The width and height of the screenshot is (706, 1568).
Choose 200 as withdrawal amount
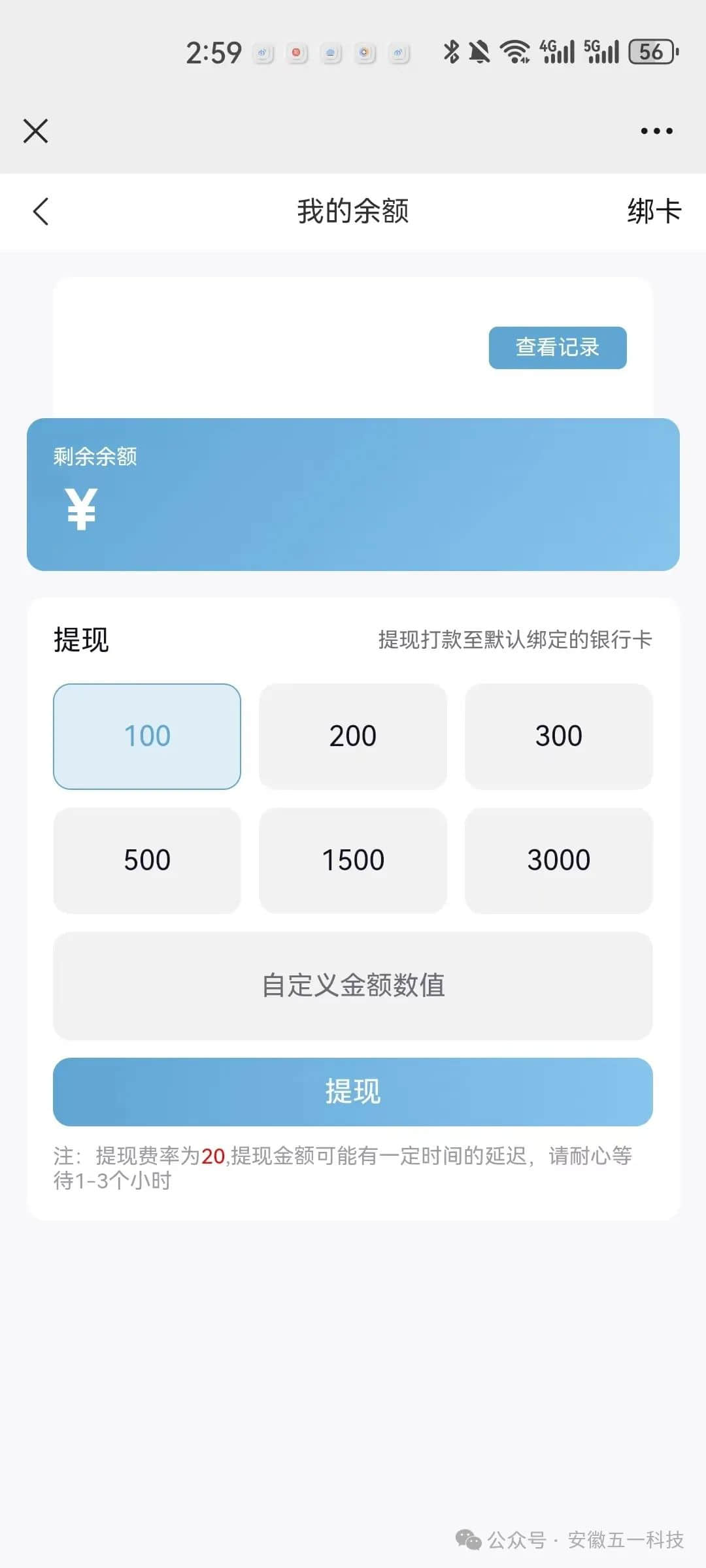tap(353, 736)
